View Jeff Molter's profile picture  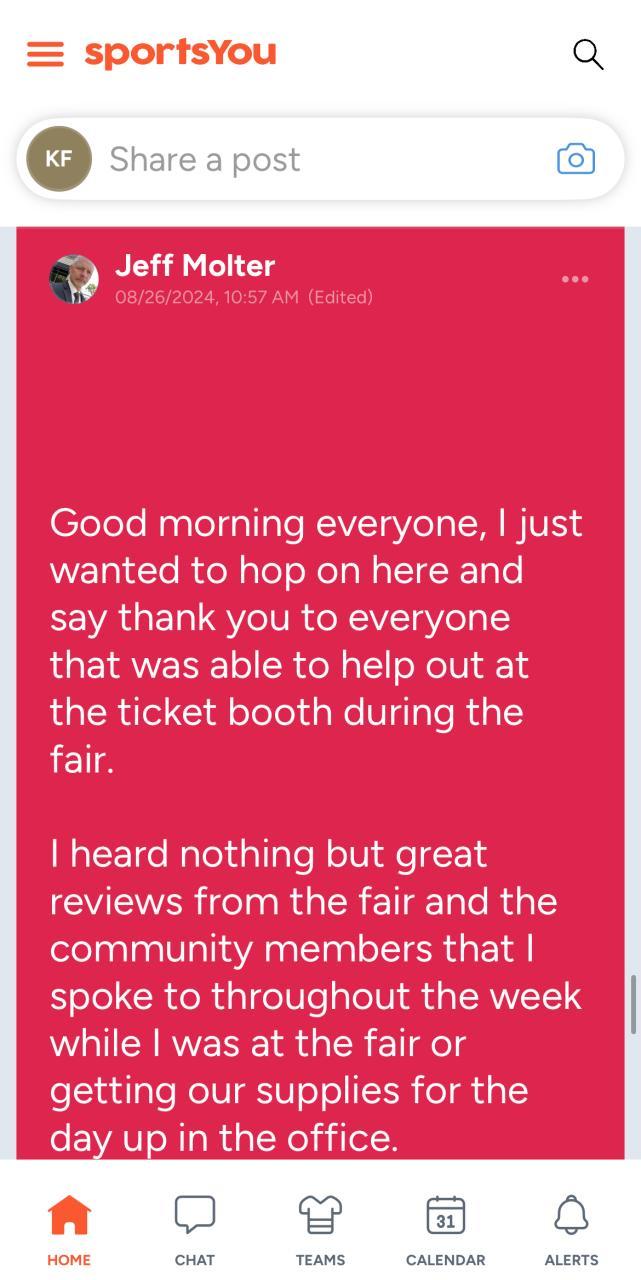[74, 279]
